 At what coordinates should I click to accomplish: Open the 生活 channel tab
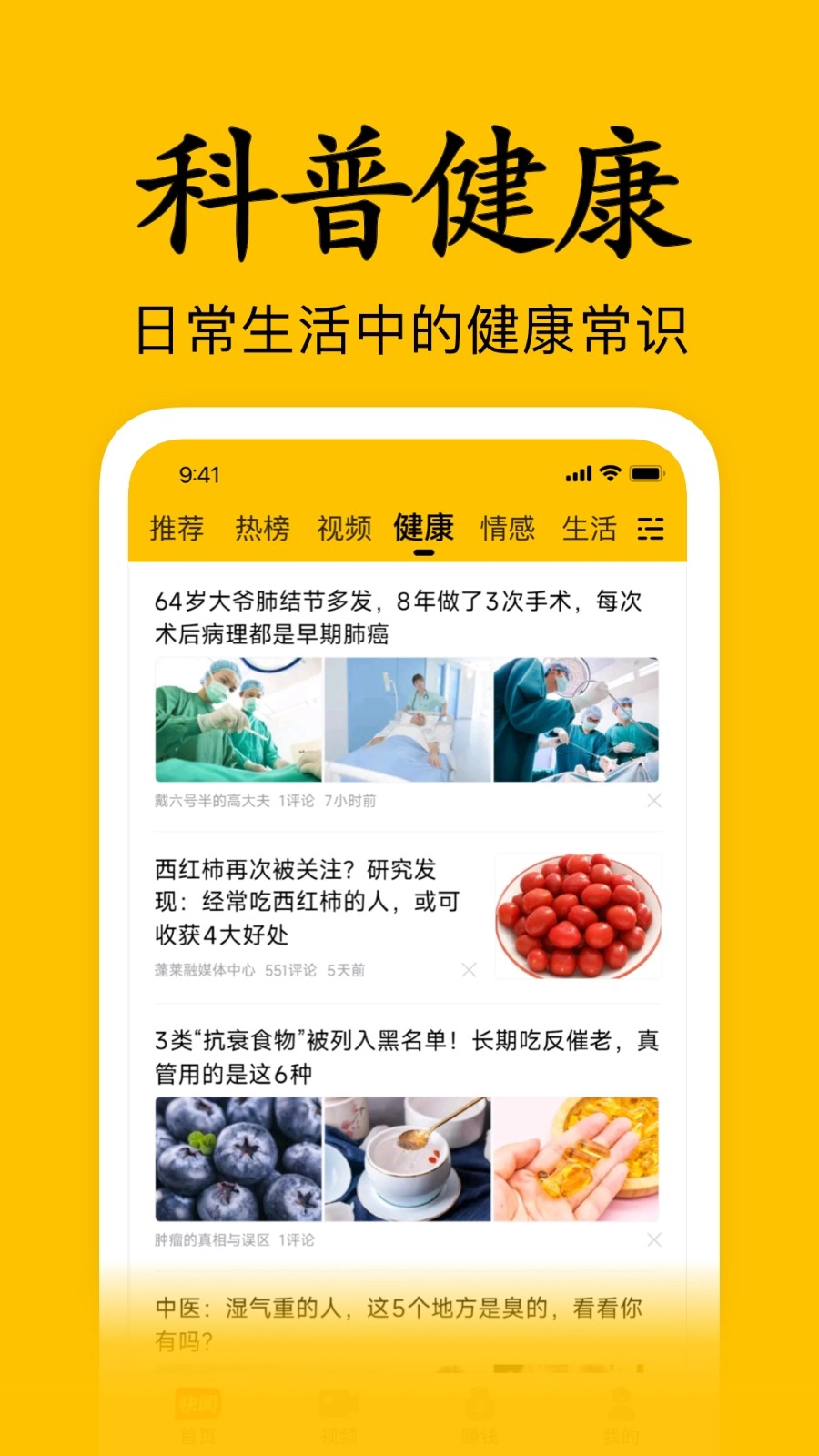pos(590,529)
